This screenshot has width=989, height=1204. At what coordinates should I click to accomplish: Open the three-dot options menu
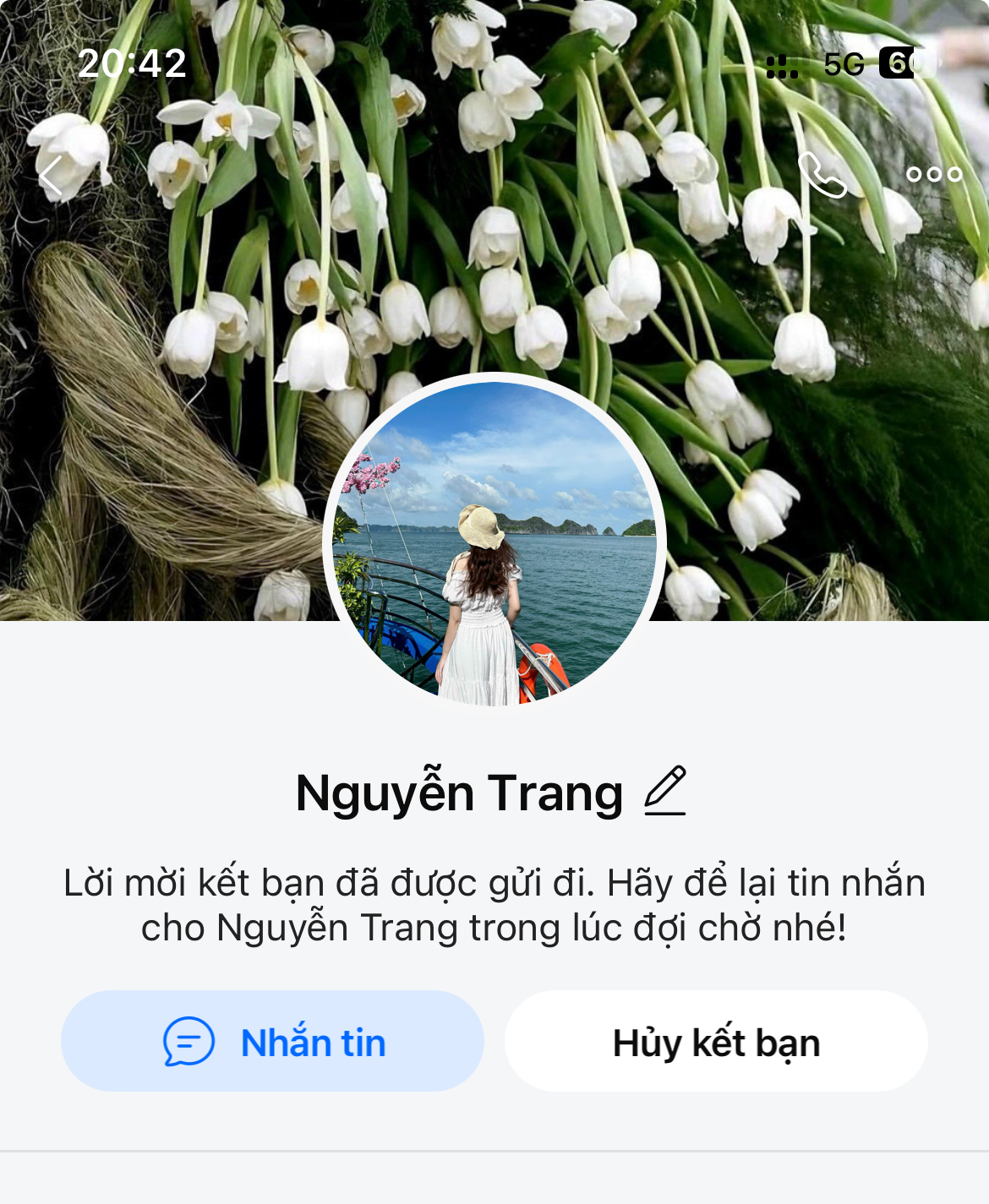(934, 175)
